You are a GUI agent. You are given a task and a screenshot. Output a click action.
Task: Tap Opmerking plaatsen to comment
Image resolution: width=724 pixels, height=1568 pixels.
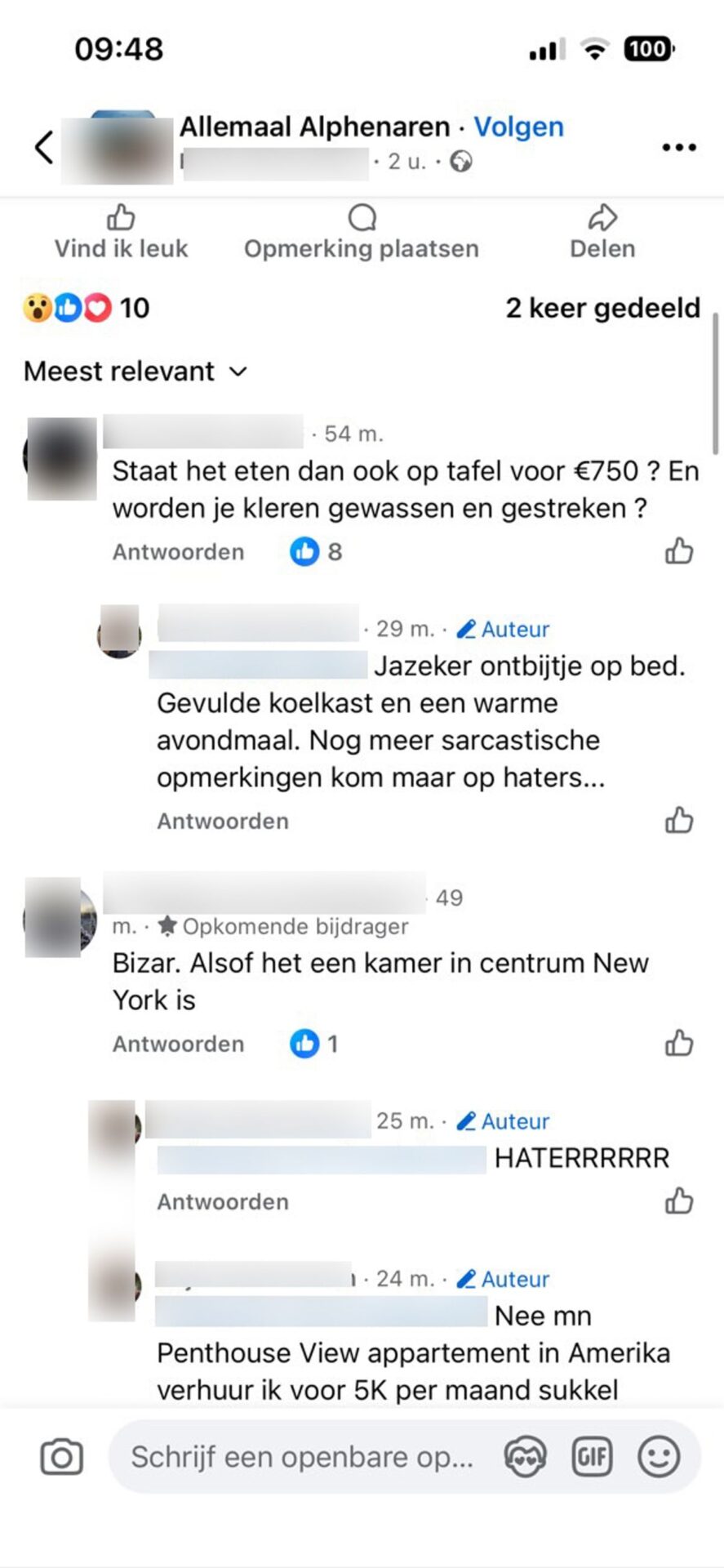[x=362, y=233]
